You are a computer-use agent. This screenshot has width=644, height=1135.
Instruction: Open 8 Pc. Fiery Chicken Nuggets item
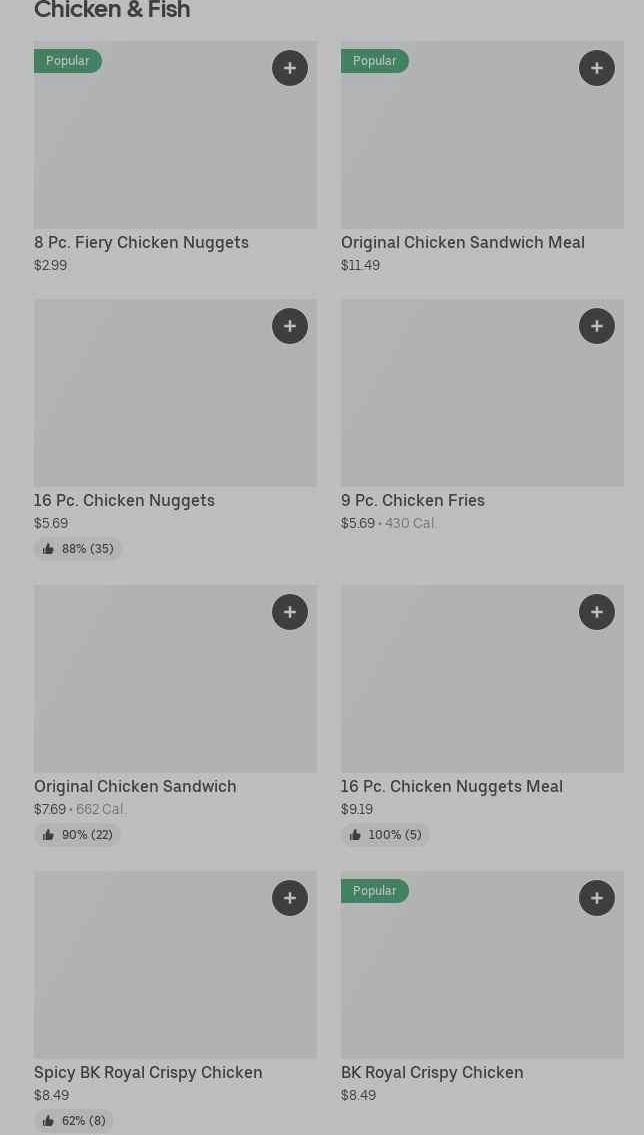coord(141,242)
